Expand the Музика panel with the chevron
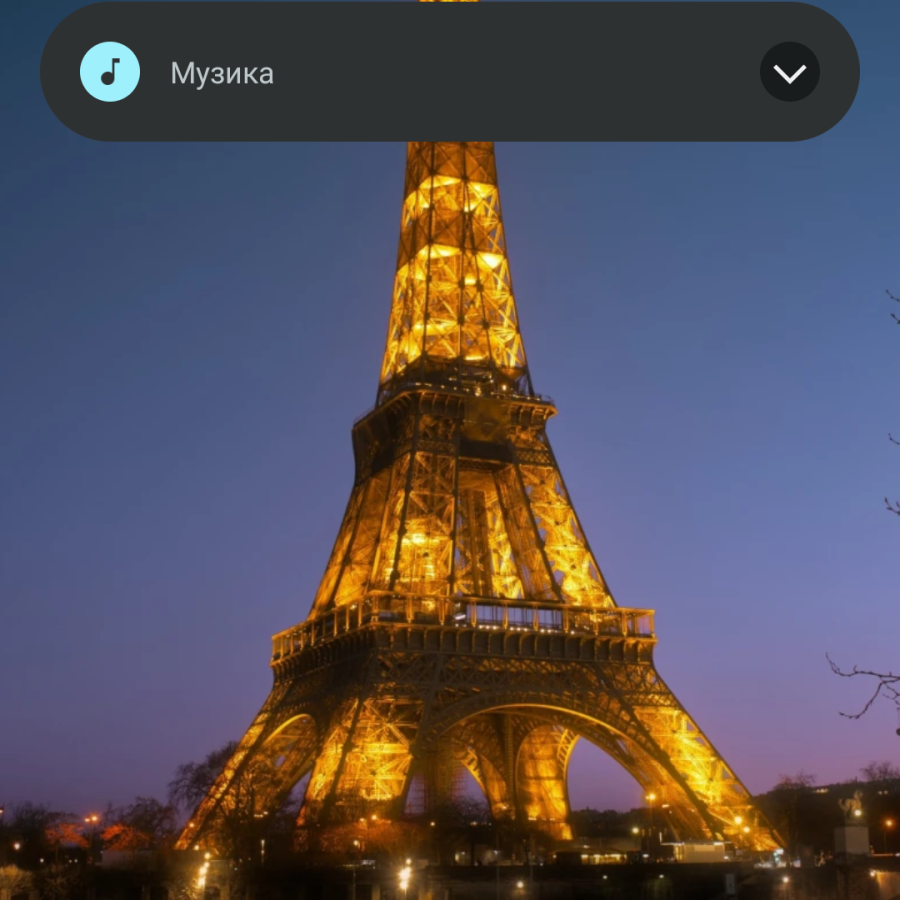Image resolution: width=900 pixels, height=900 pixels. click(789, 72)
